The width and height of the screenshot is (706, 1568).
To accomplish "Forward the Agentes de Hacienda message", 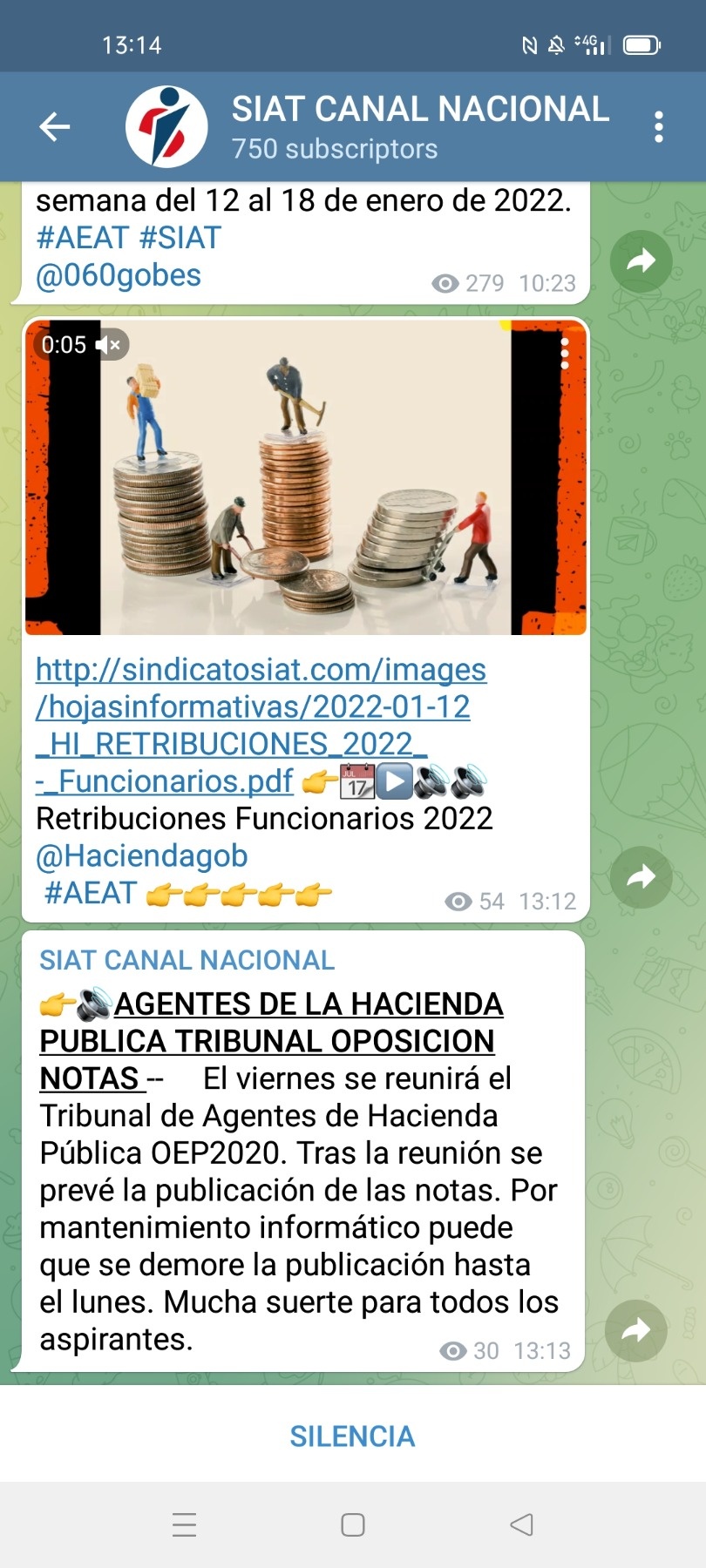I will pyautogui.click(x=636, y=1330).
